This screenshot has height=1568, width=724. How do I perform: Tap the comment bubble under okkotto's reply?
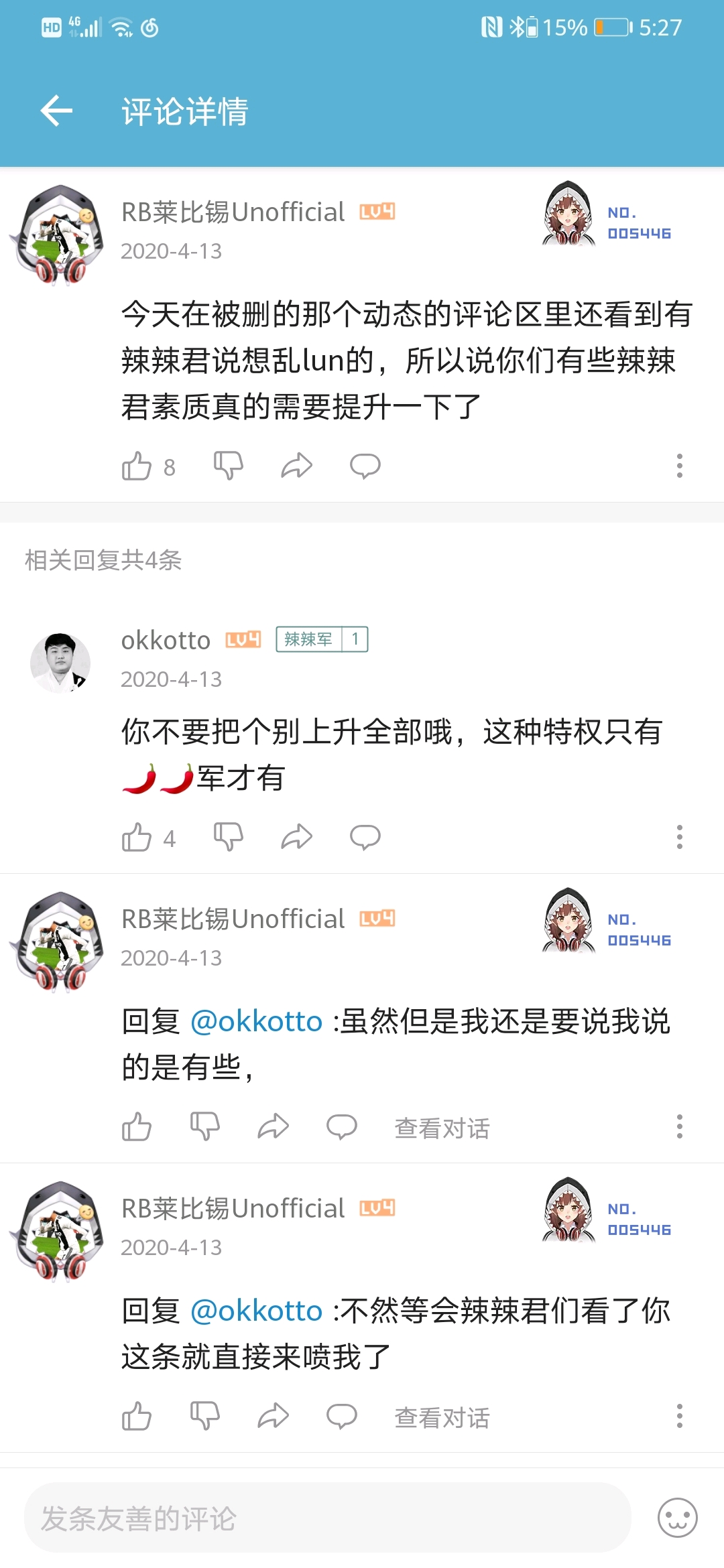(365, 837)
